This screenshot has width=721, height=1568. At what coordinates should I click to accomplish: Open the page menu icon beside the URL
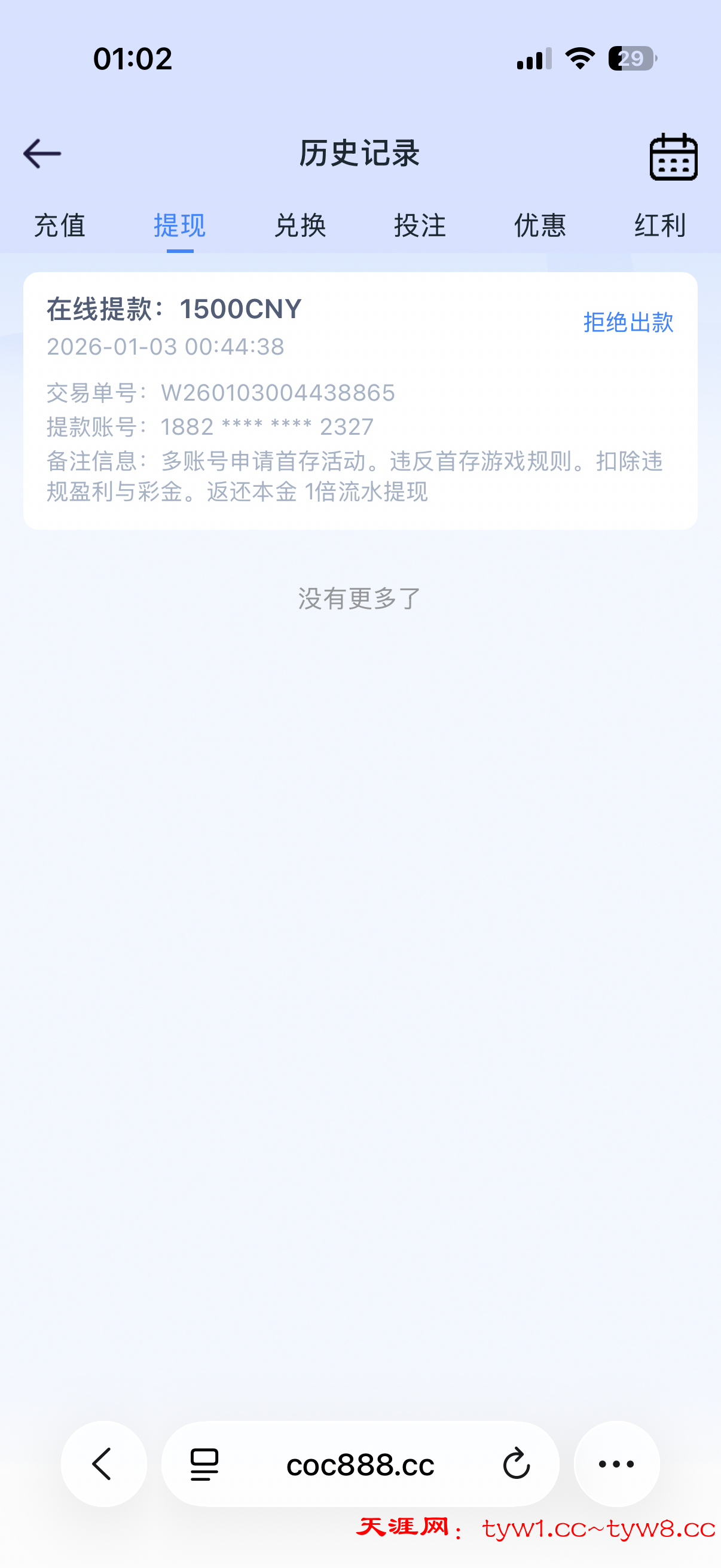204,1464
